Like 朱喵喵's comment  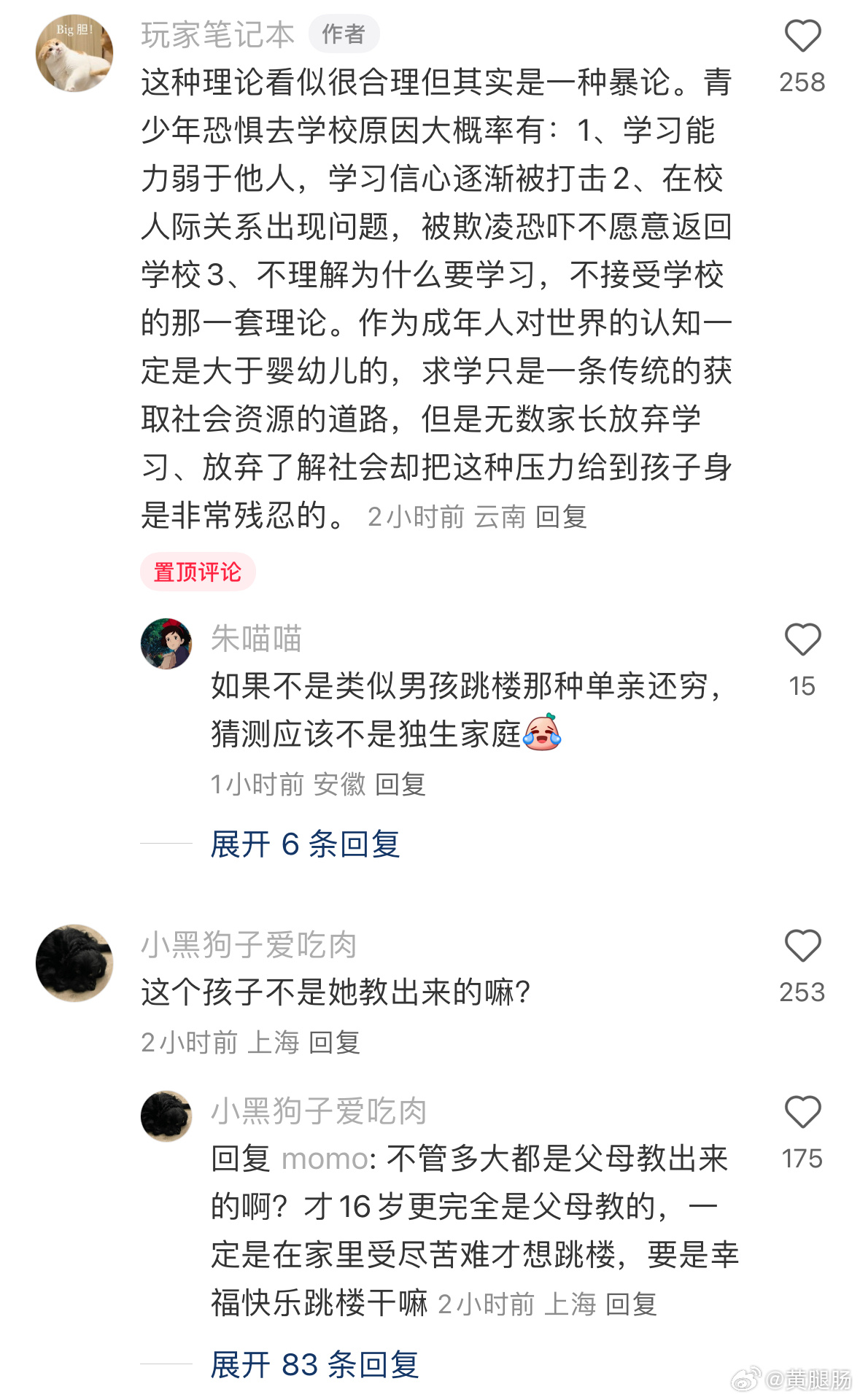802,640
